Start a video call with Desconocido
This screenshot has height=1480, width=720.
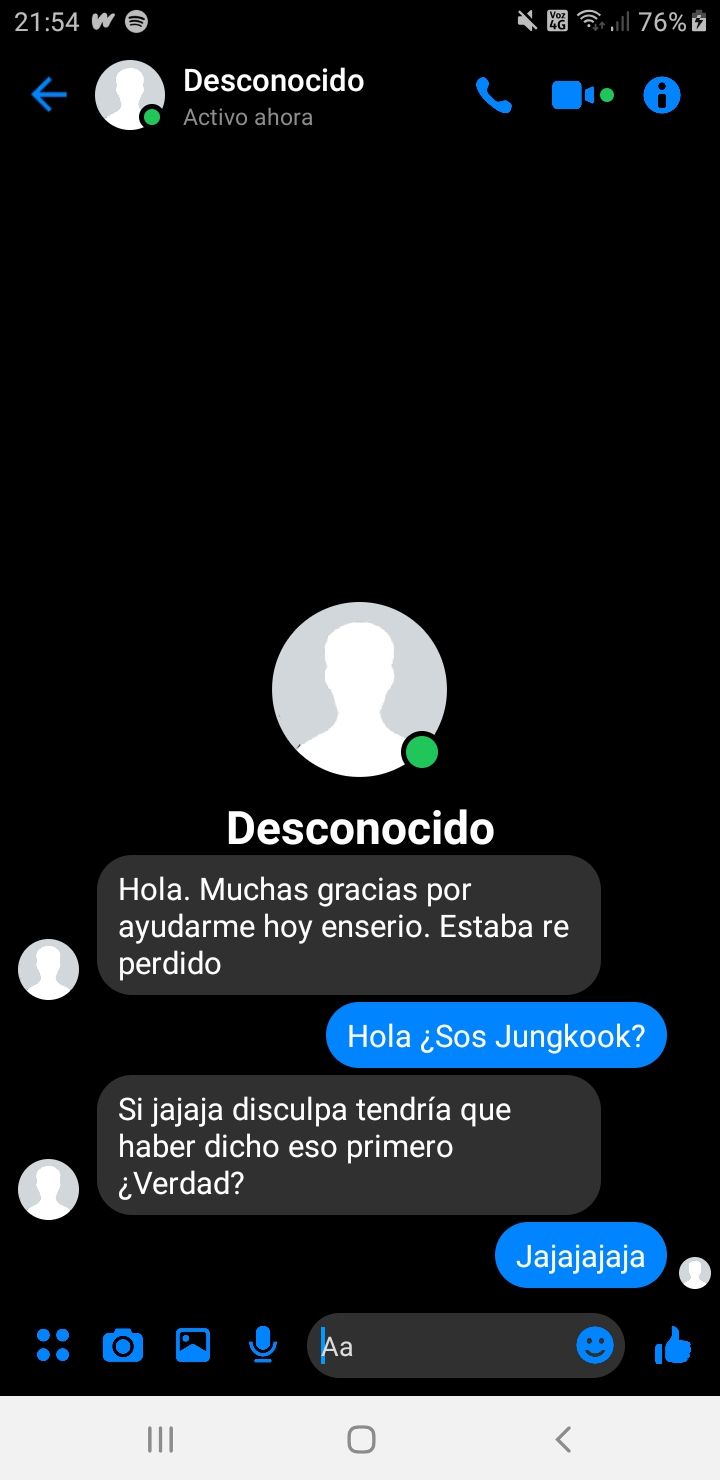[582, 96]
